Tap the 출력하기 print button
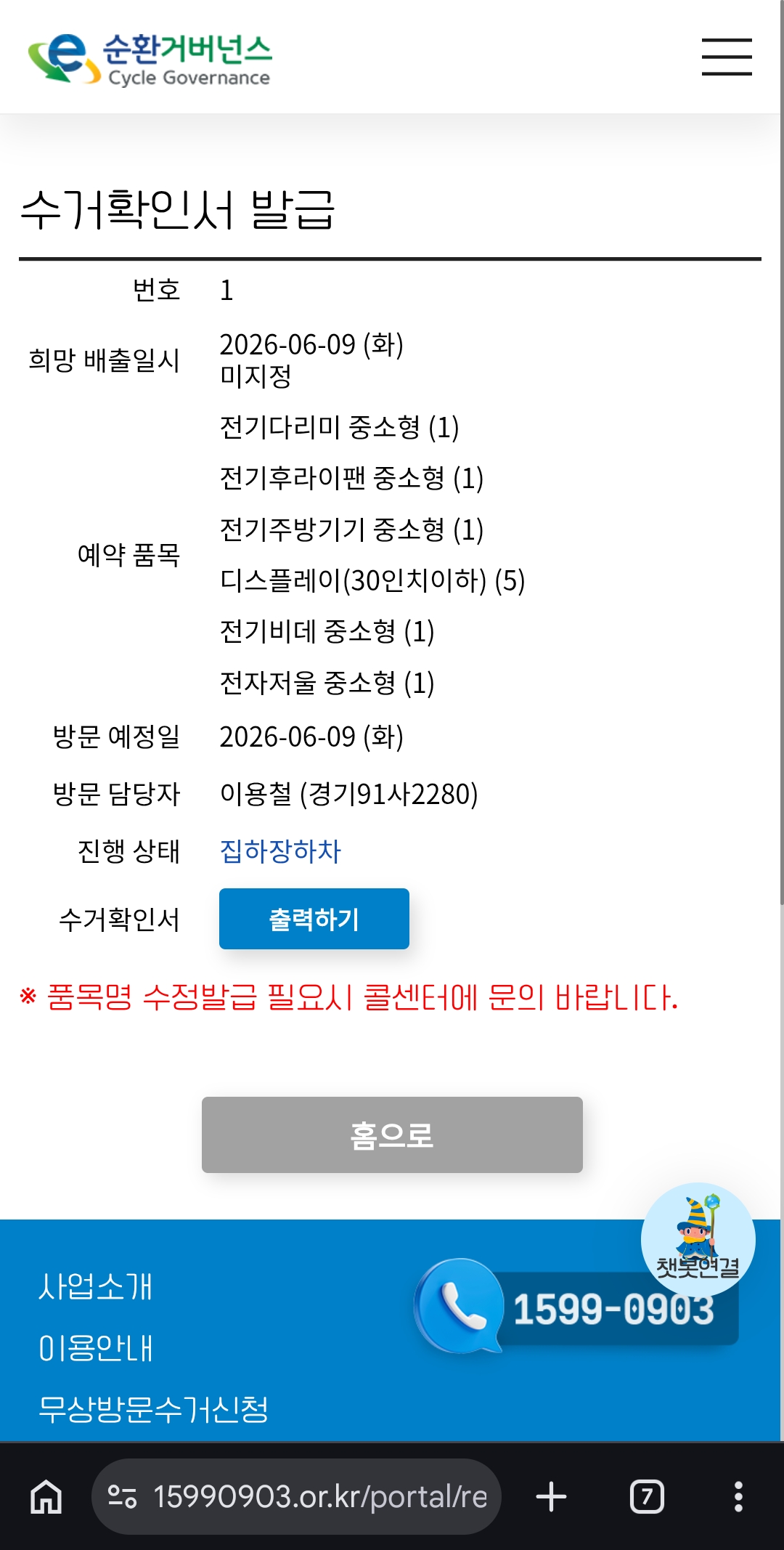Screen dimensions: 784x1550 pyautogui.click(x=314, y=919)
